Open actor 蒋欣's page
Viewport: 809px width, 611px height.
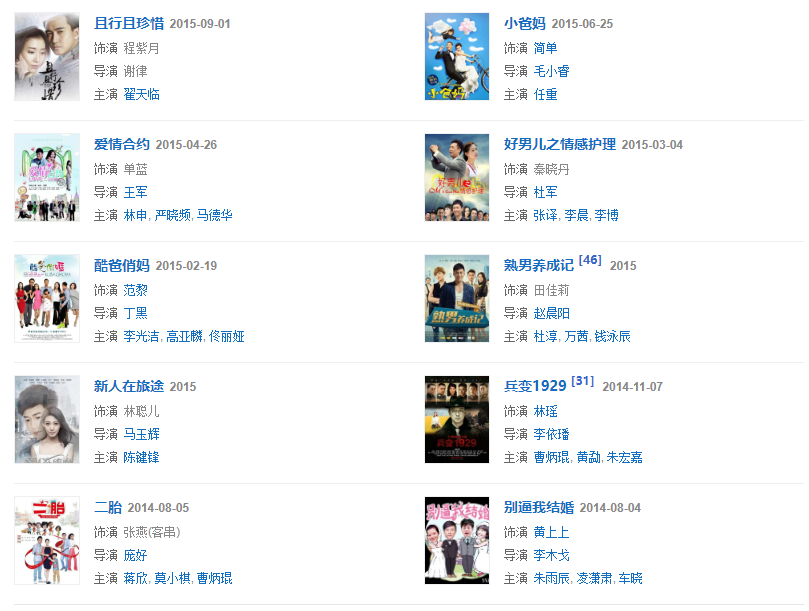point(135,578)
